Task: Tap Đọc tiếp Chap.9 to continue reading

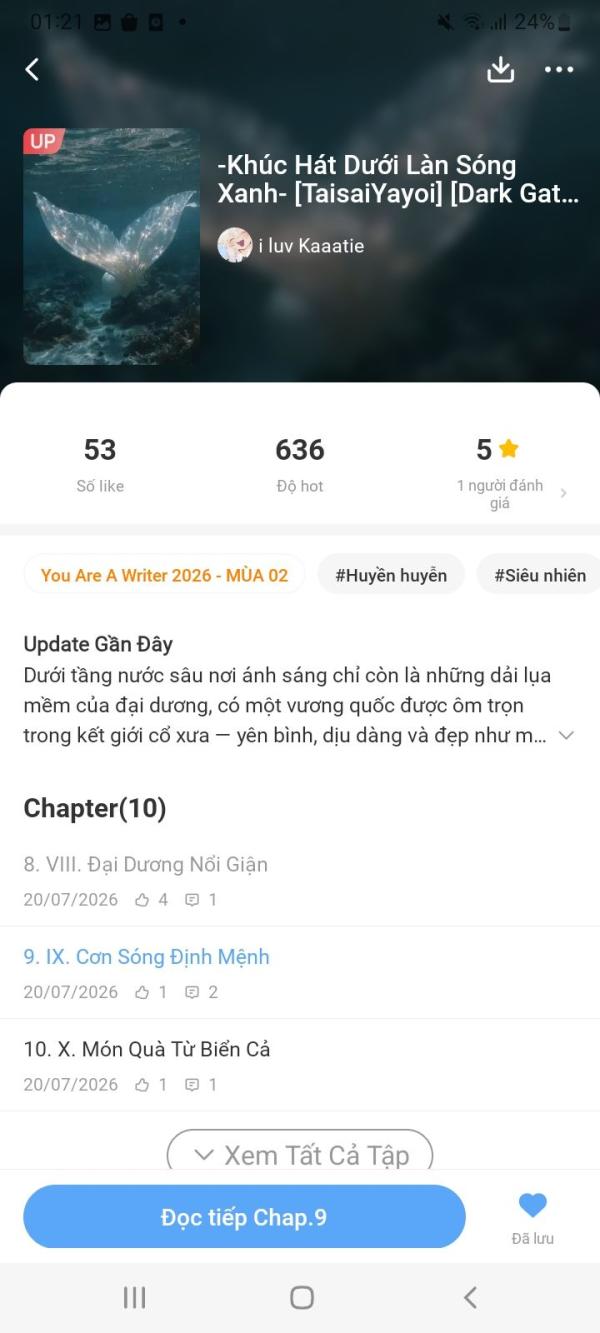Action: (x=244, y=1217)
